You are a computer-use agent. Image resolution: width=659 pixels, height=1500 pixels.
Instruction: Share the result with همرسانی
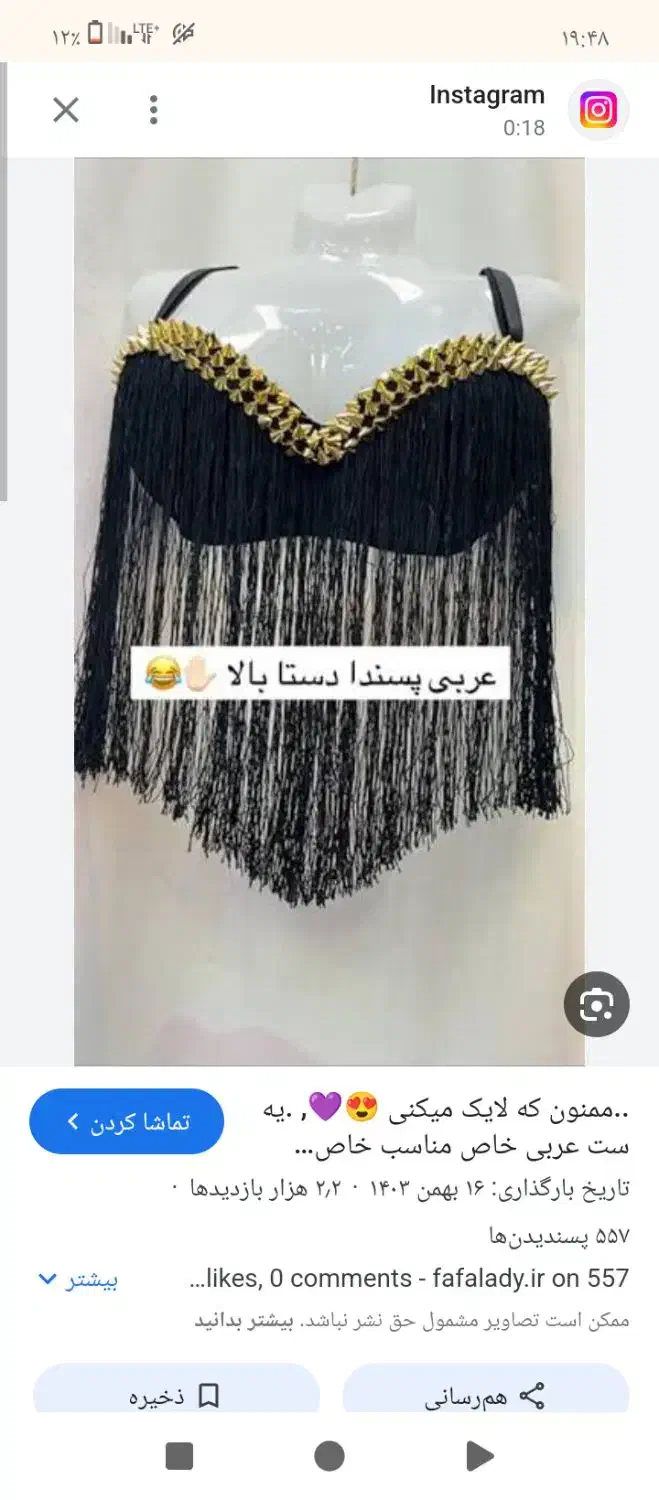485,1396
